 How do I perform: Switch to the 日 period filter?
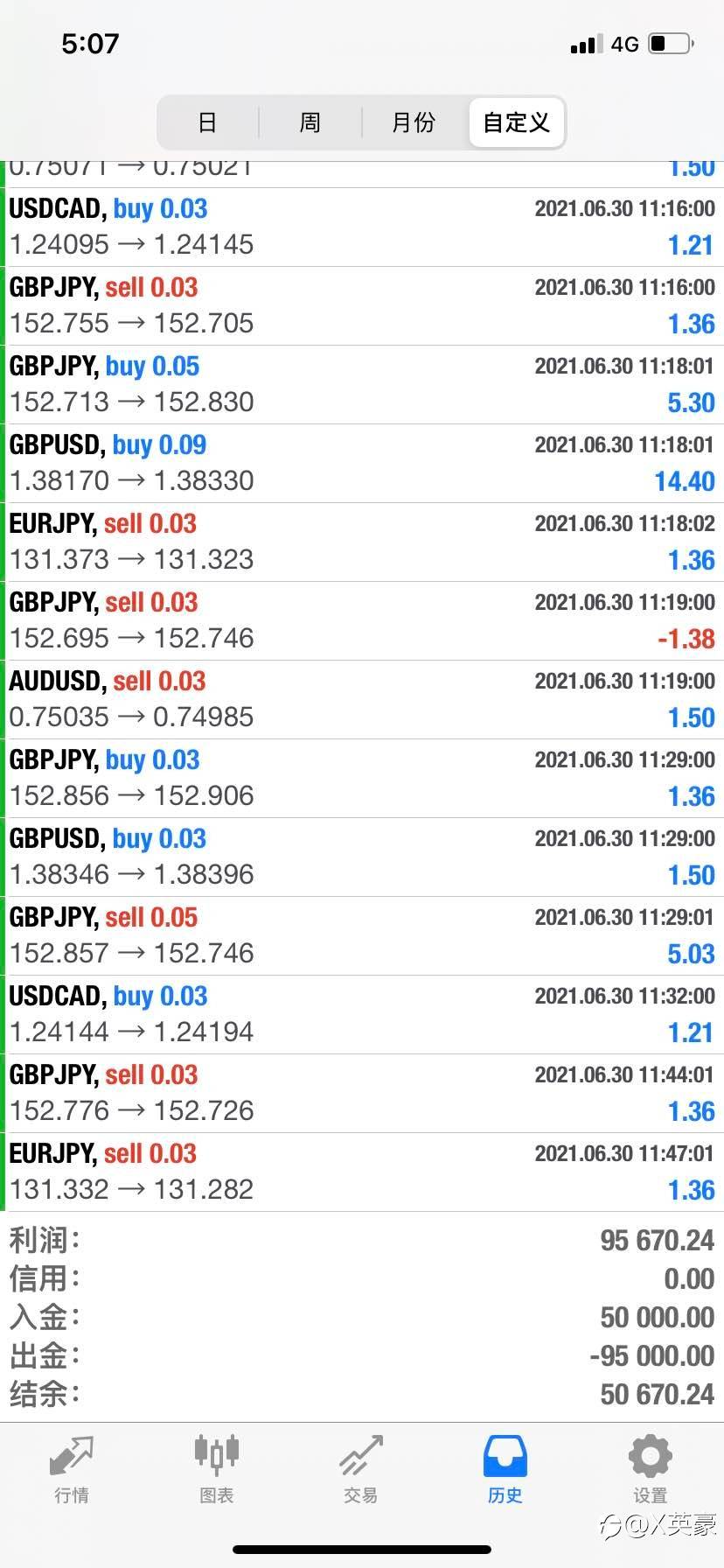(x=207, y=122)
